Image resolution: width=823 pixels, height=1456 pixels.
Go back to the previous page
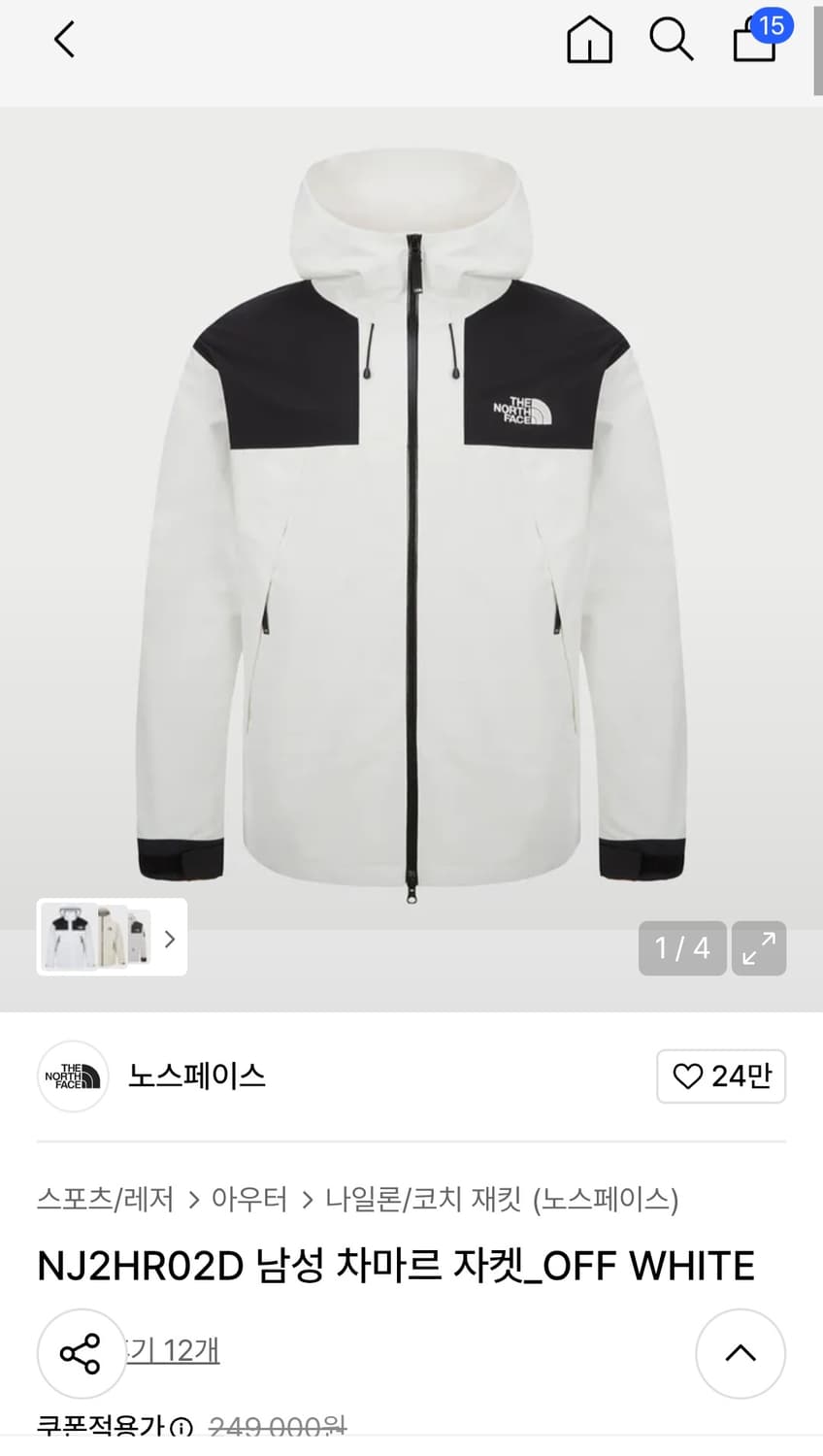pos(64,40)
